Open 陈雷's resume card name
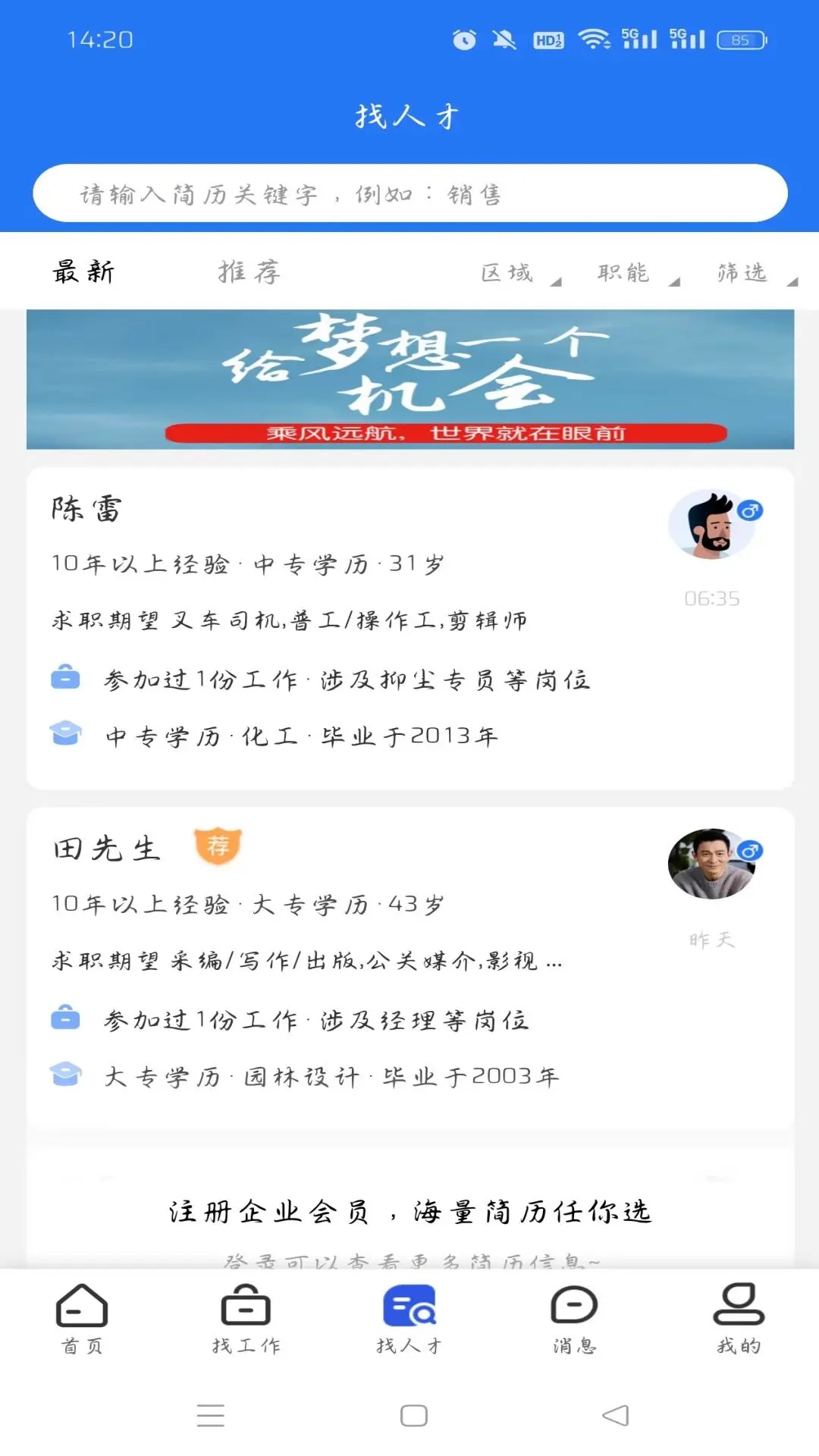This screenshot has width=819, height=1456. [x=83, y=510]
